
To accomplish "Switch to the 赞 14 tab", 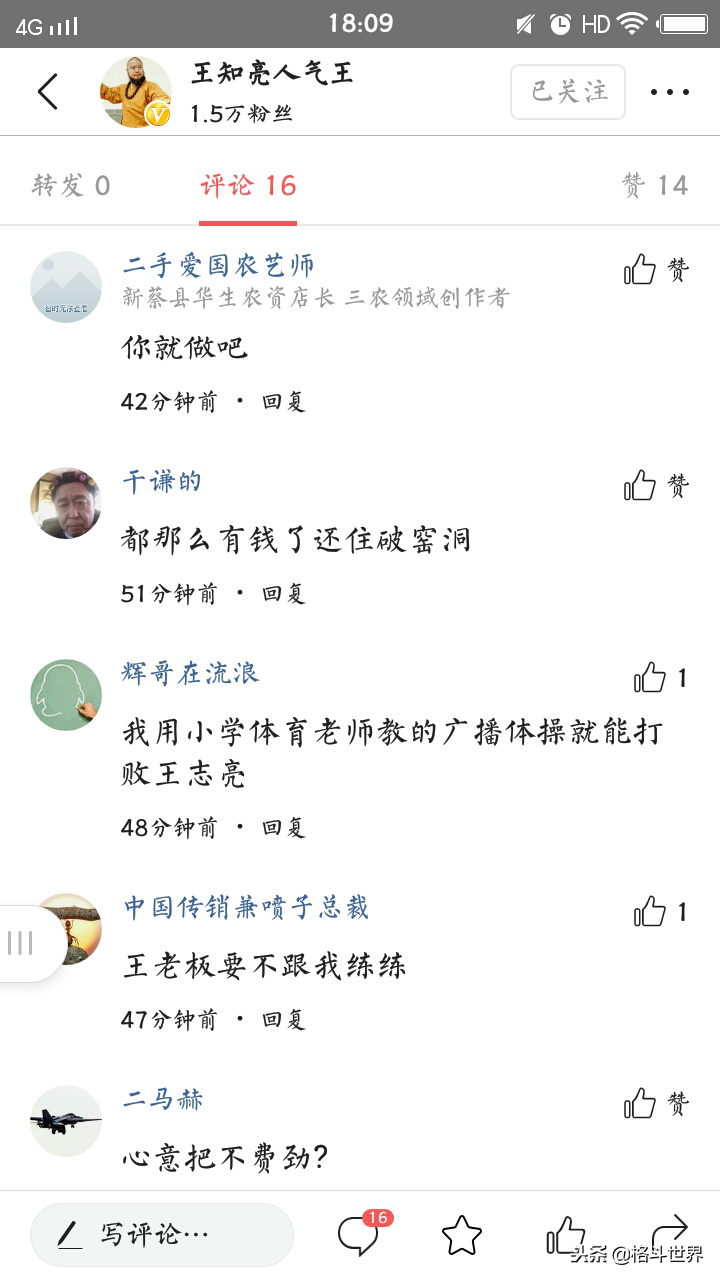I will [x=655, y=185].
